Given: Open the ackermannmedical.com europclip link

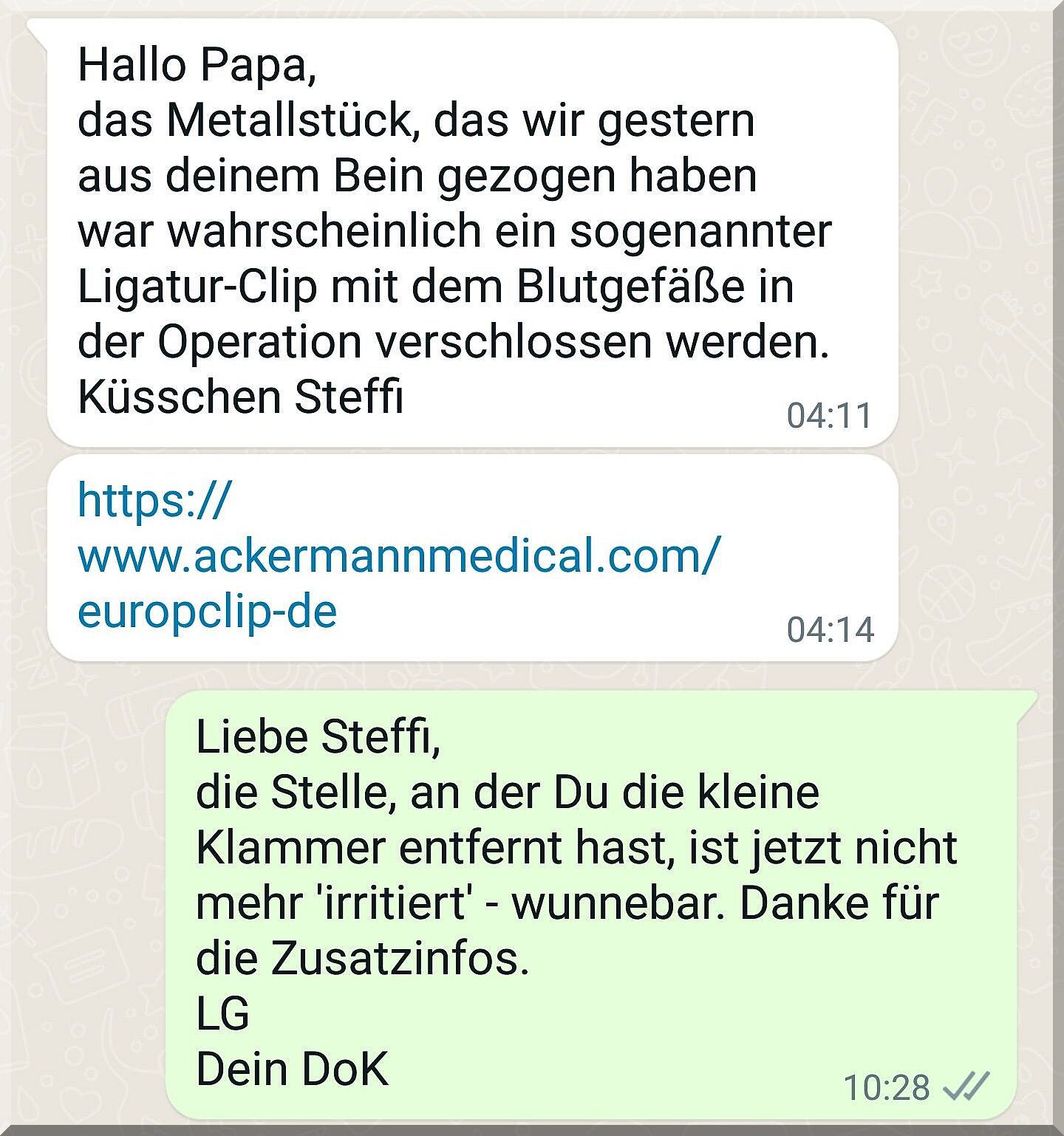Looking at the screenshot, I should click(x=398, y=556).
